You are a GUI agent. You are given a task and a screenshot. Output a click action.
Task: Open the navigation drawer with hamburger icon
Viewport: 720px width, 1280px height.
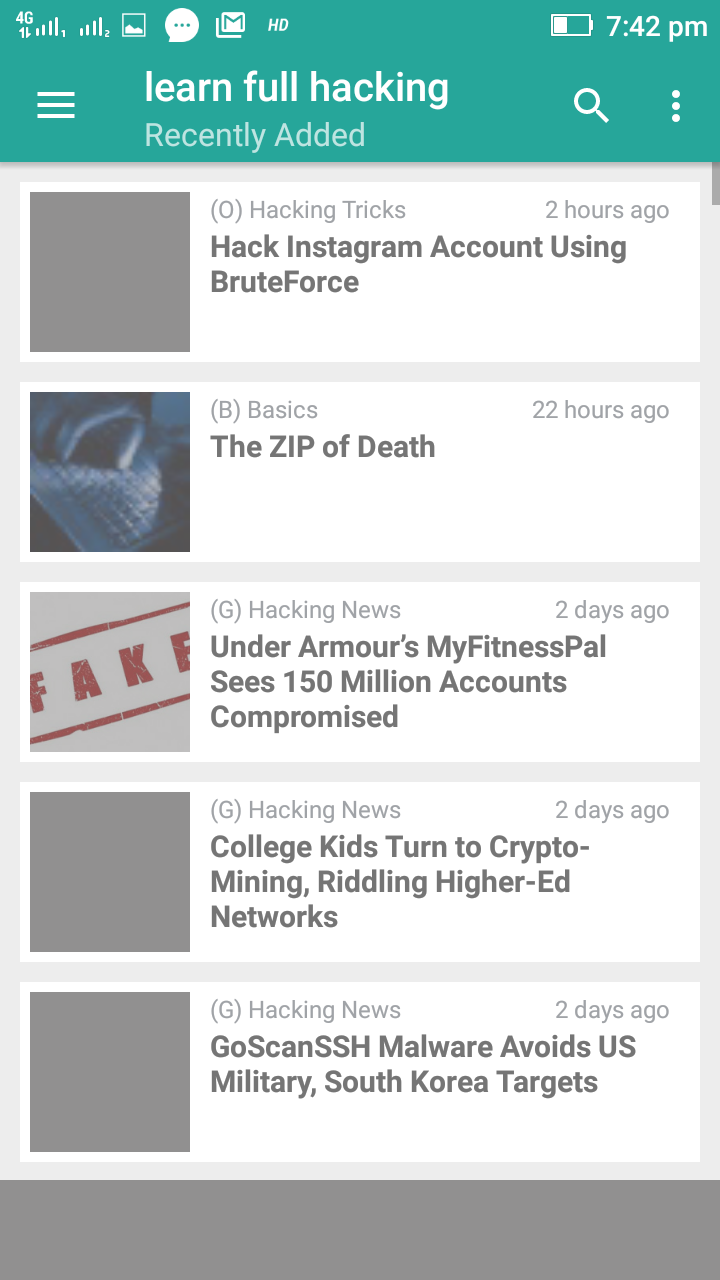(56, 105)
